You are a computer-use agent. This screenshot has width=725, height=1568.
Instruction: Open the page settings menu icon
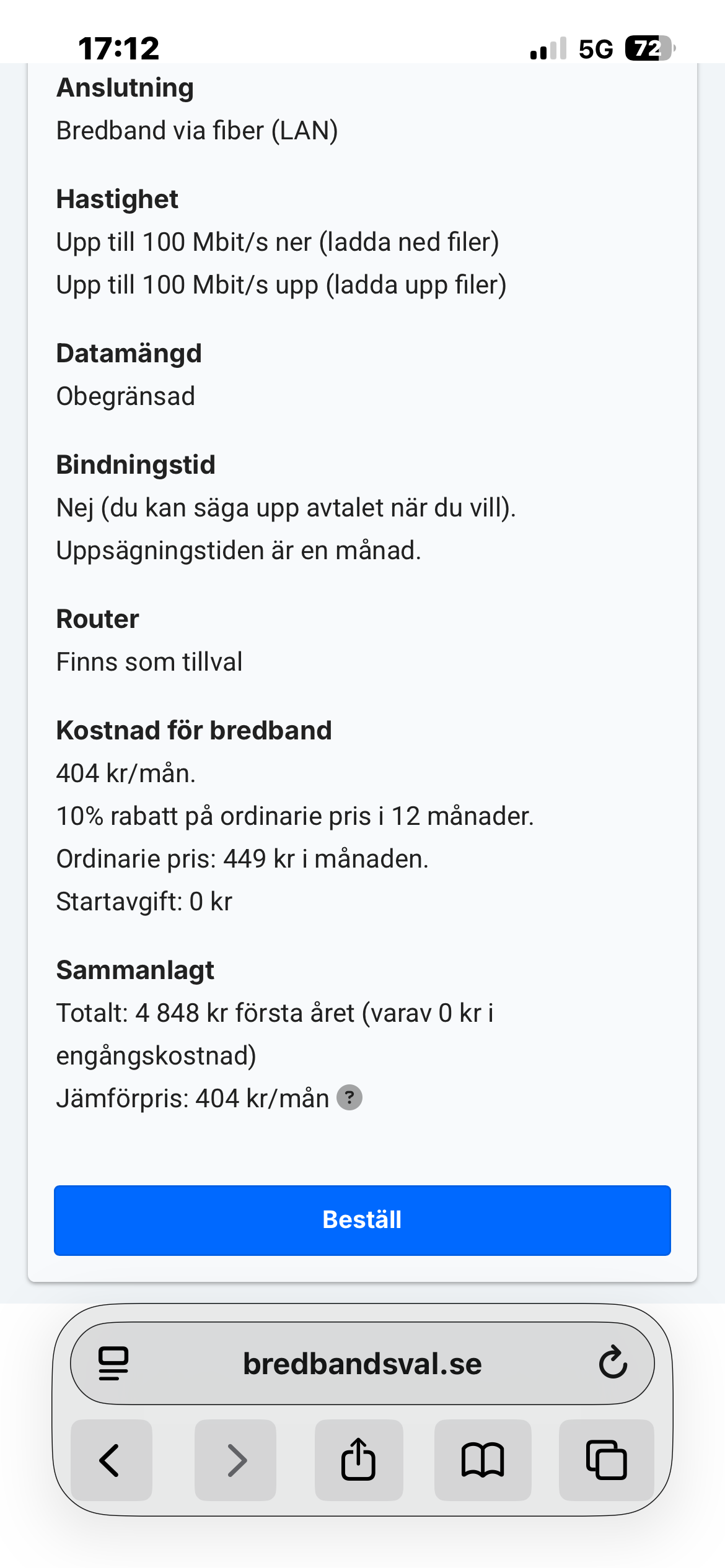(x=113, y=1364)
